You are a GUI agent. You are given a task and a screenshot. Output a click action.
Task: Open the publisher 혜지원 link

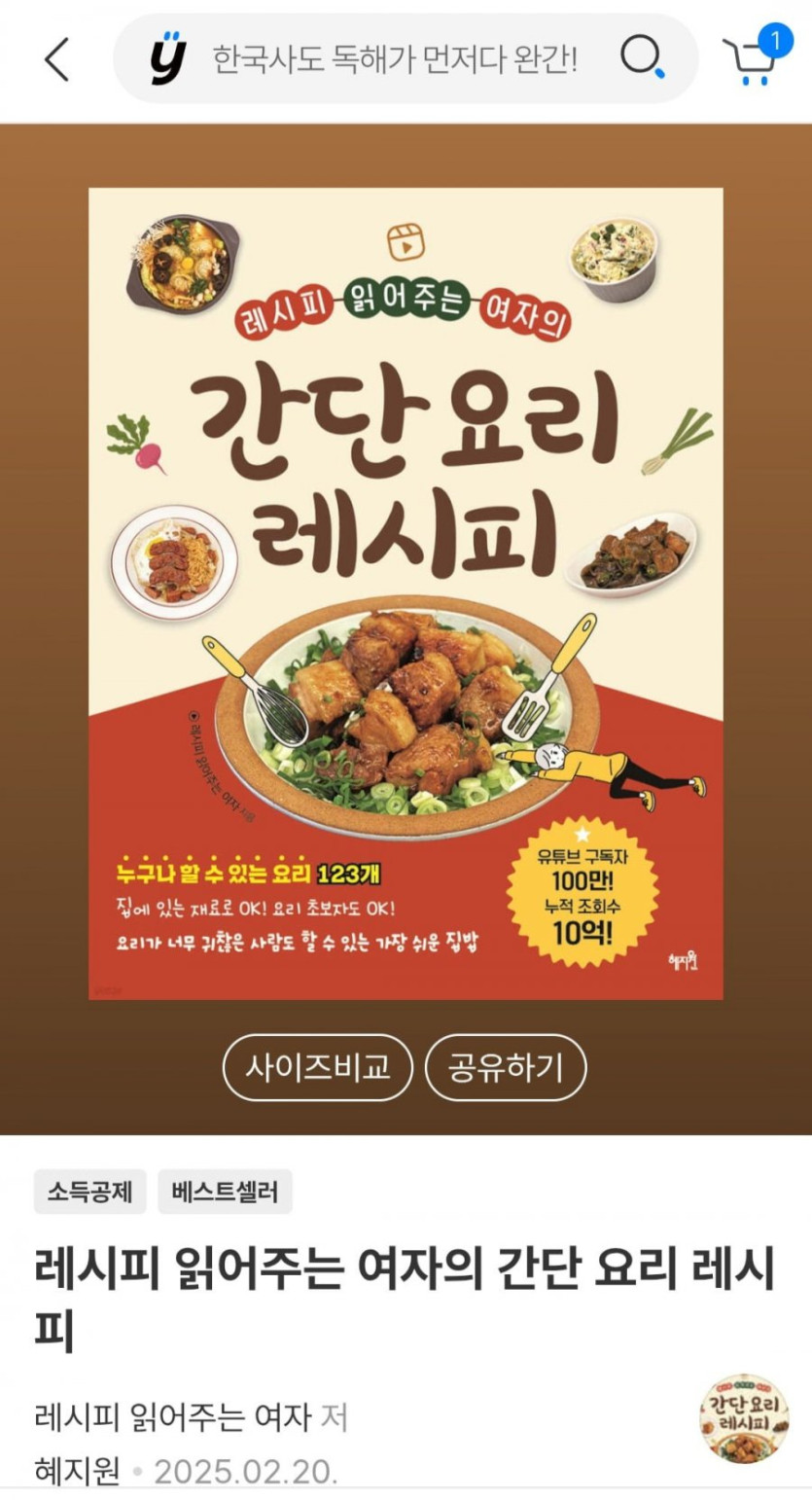(x=77, y=1470)
